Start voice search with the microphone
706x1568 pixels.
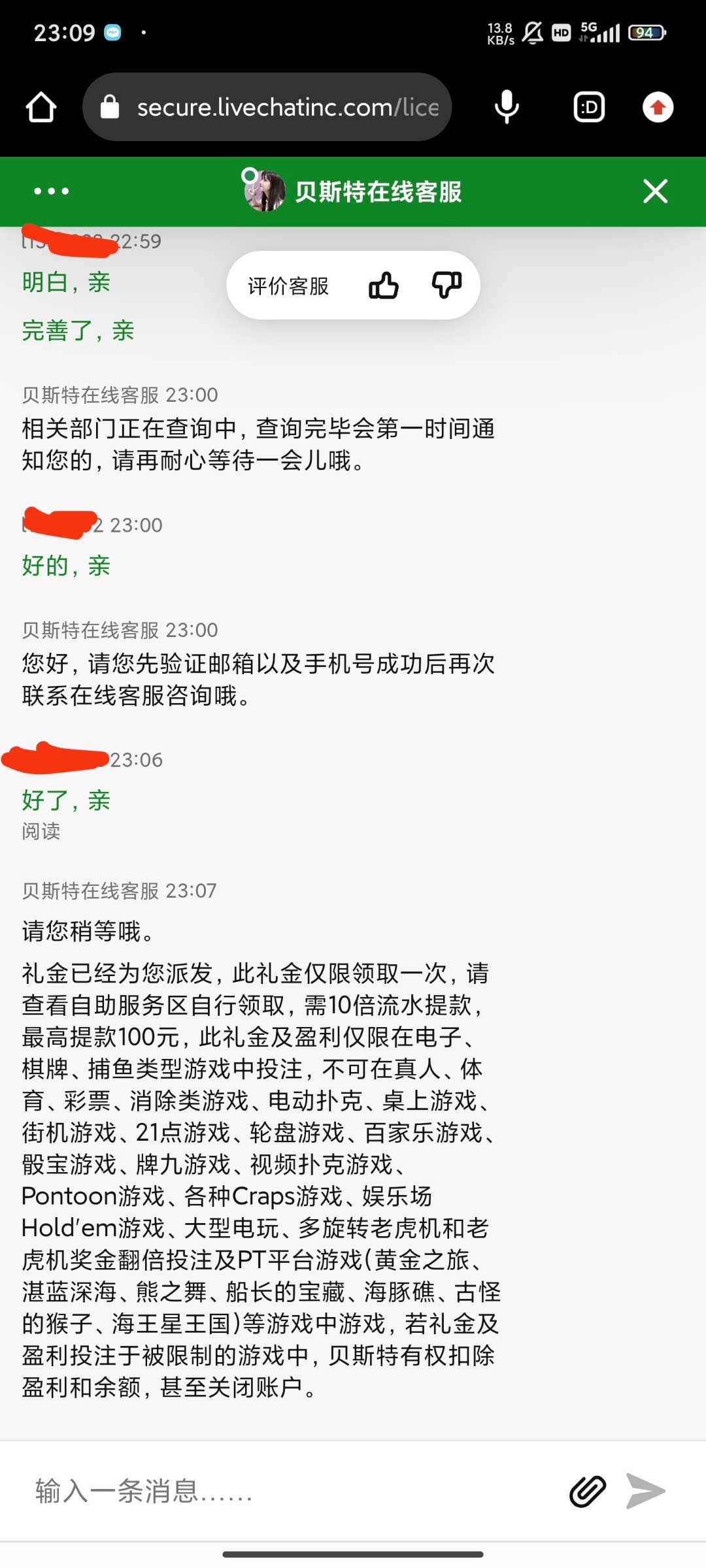coord(507,107)
